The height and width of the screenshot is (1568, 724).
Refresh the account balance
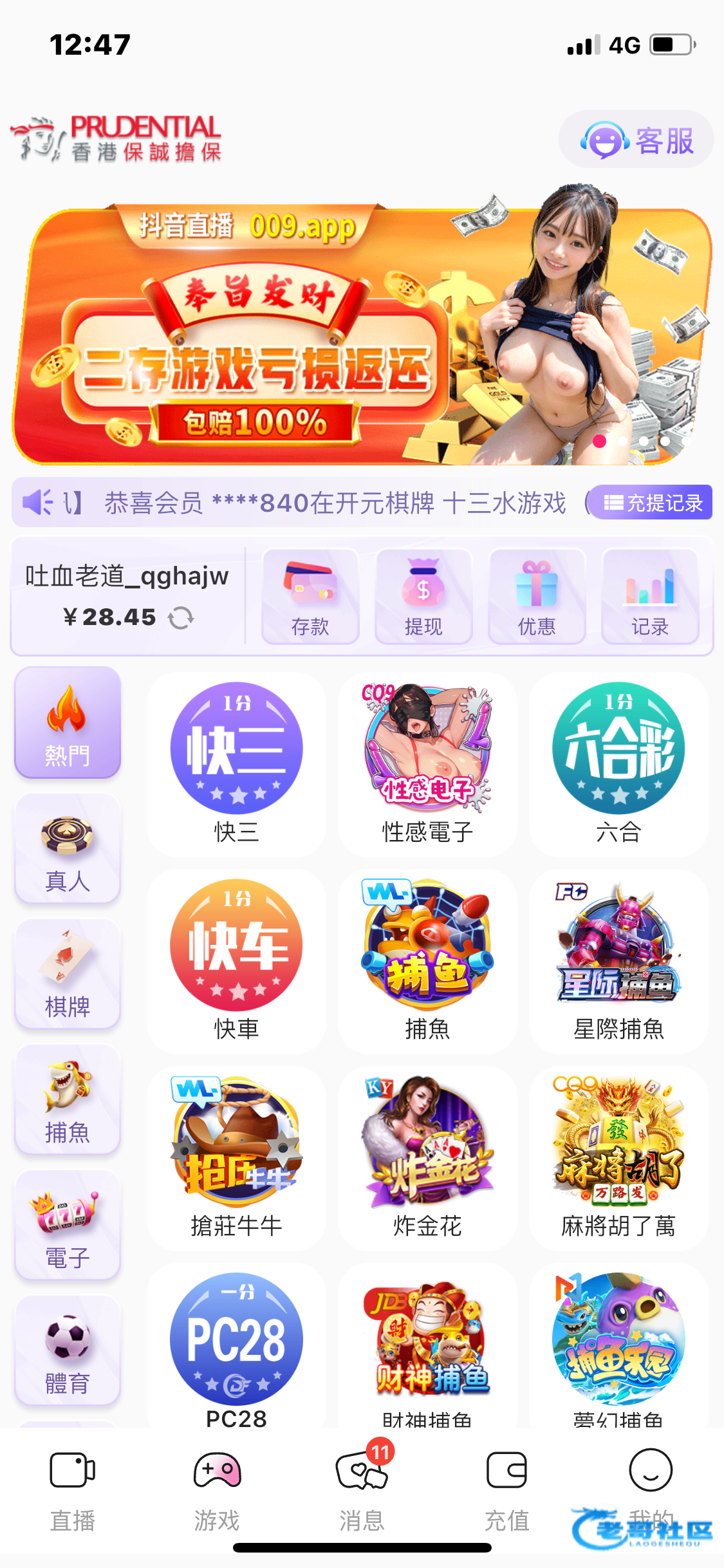click(x=181, y=618)
